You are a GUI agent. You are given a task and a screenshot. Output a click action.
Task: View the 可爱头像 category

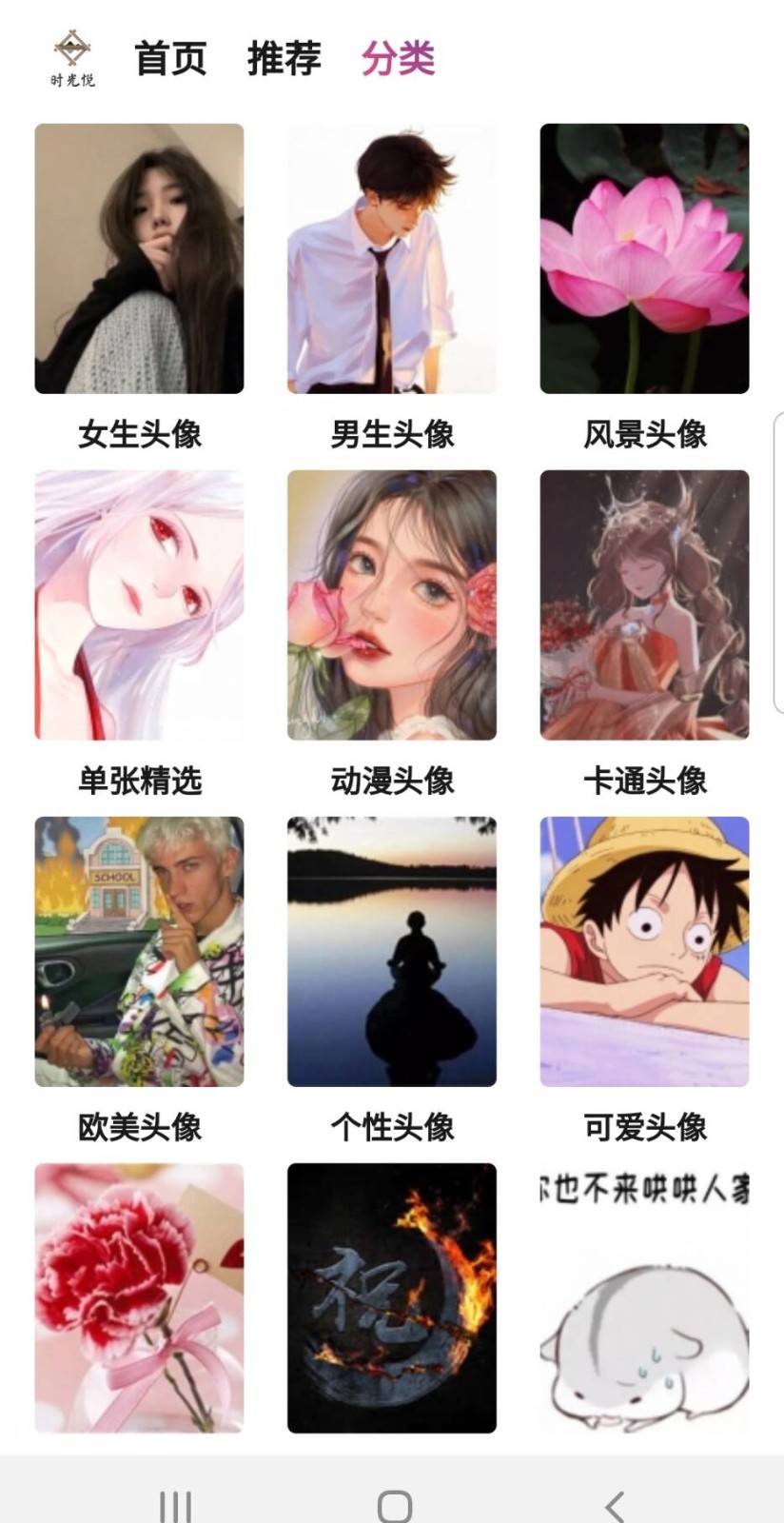pos(644,952)
